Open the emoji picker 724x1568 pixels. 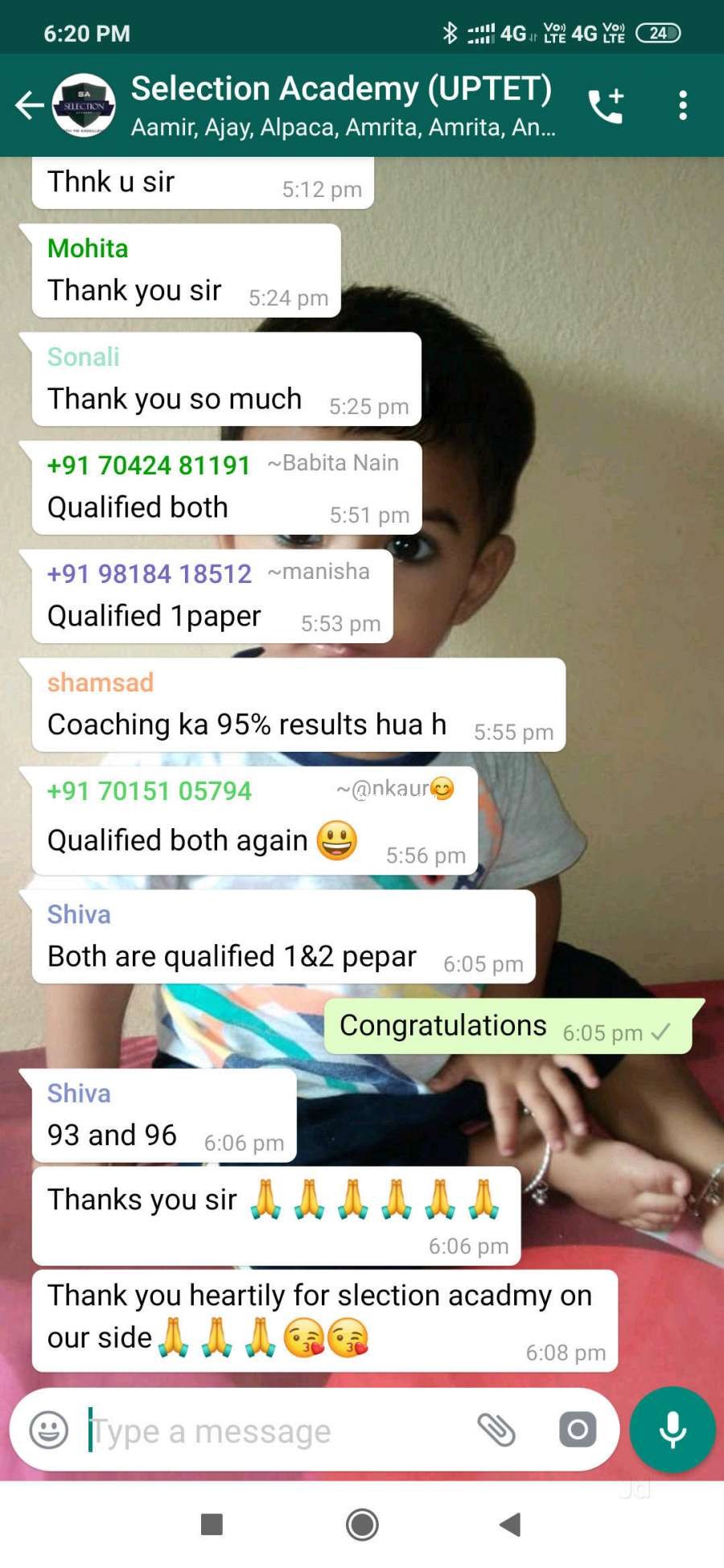(49, 1430)
